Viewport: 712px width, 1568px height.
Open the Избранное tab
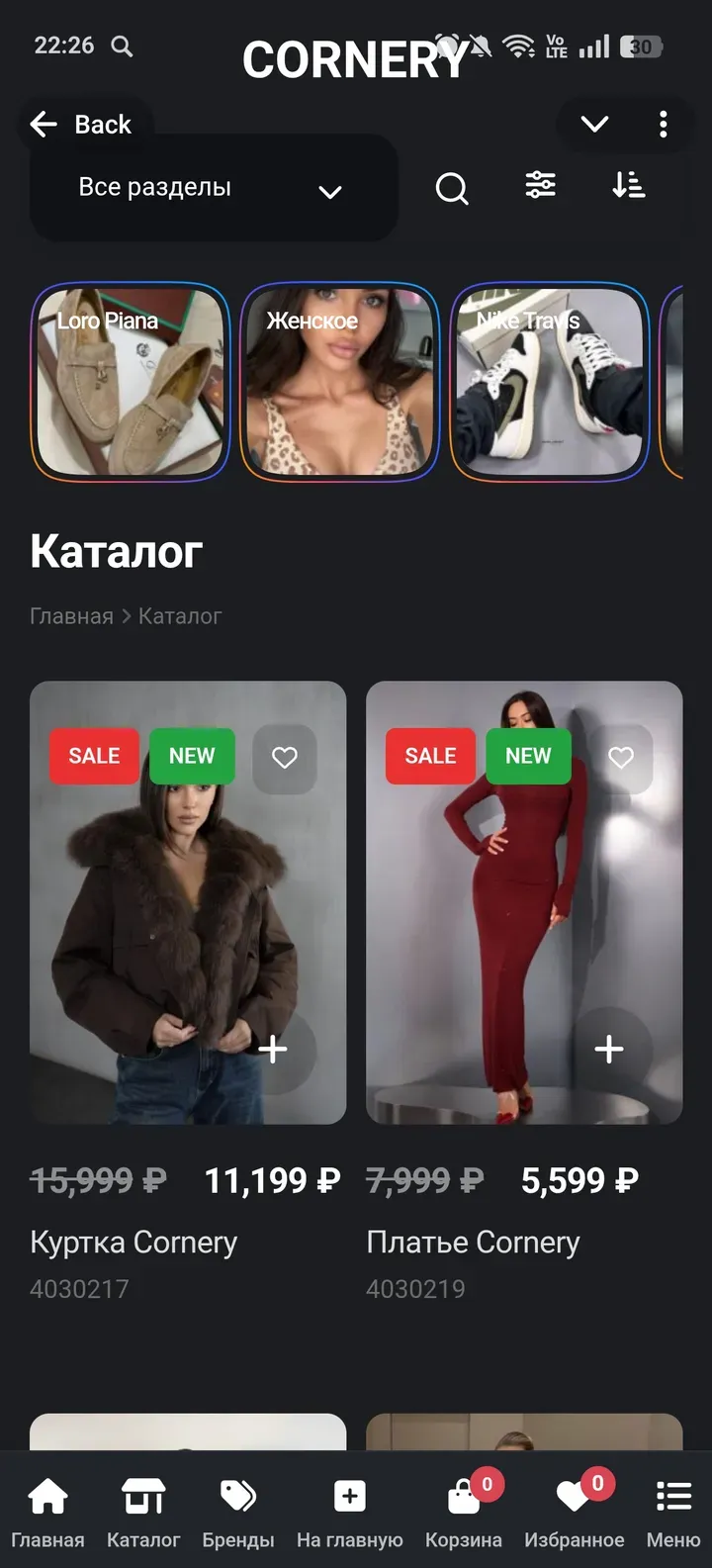(574, 1512)
